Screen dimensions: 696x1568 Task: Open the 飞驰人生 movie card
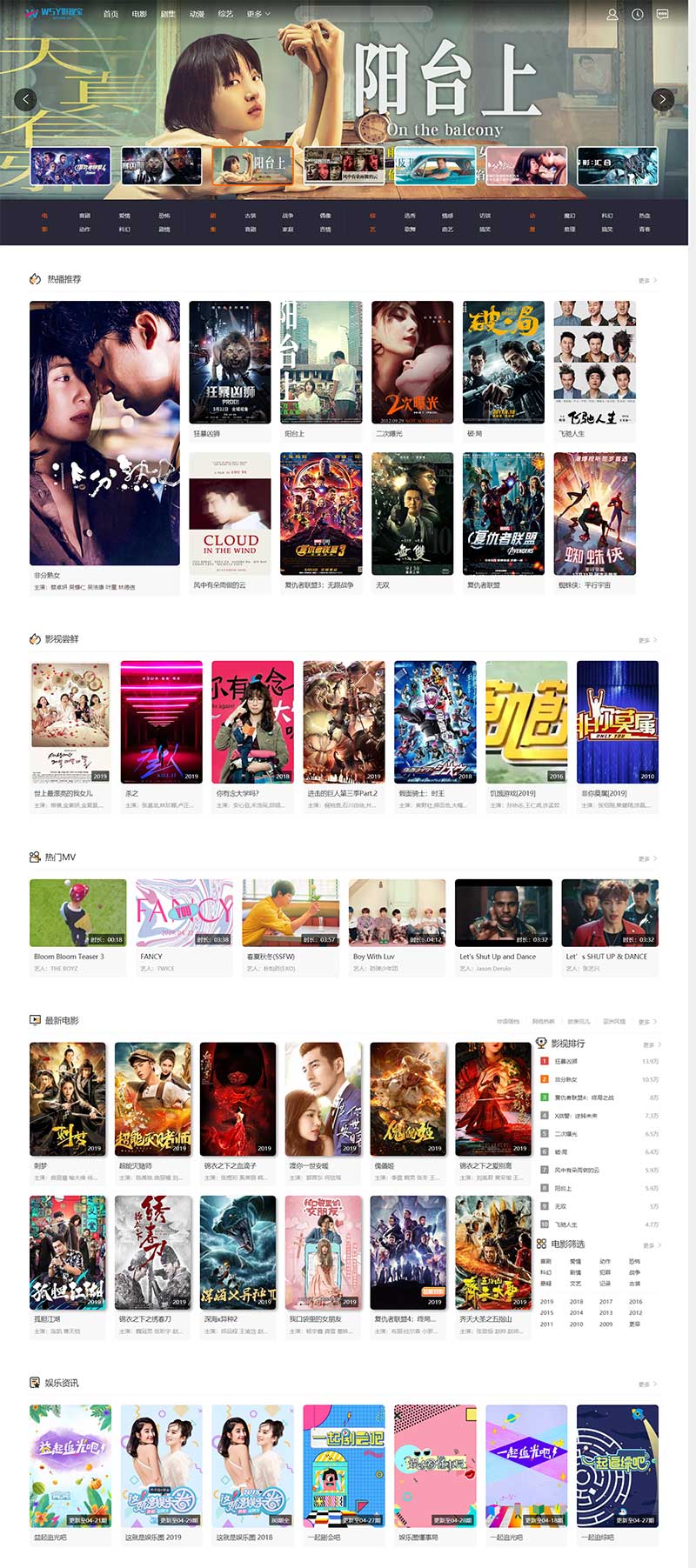[595, 363]
